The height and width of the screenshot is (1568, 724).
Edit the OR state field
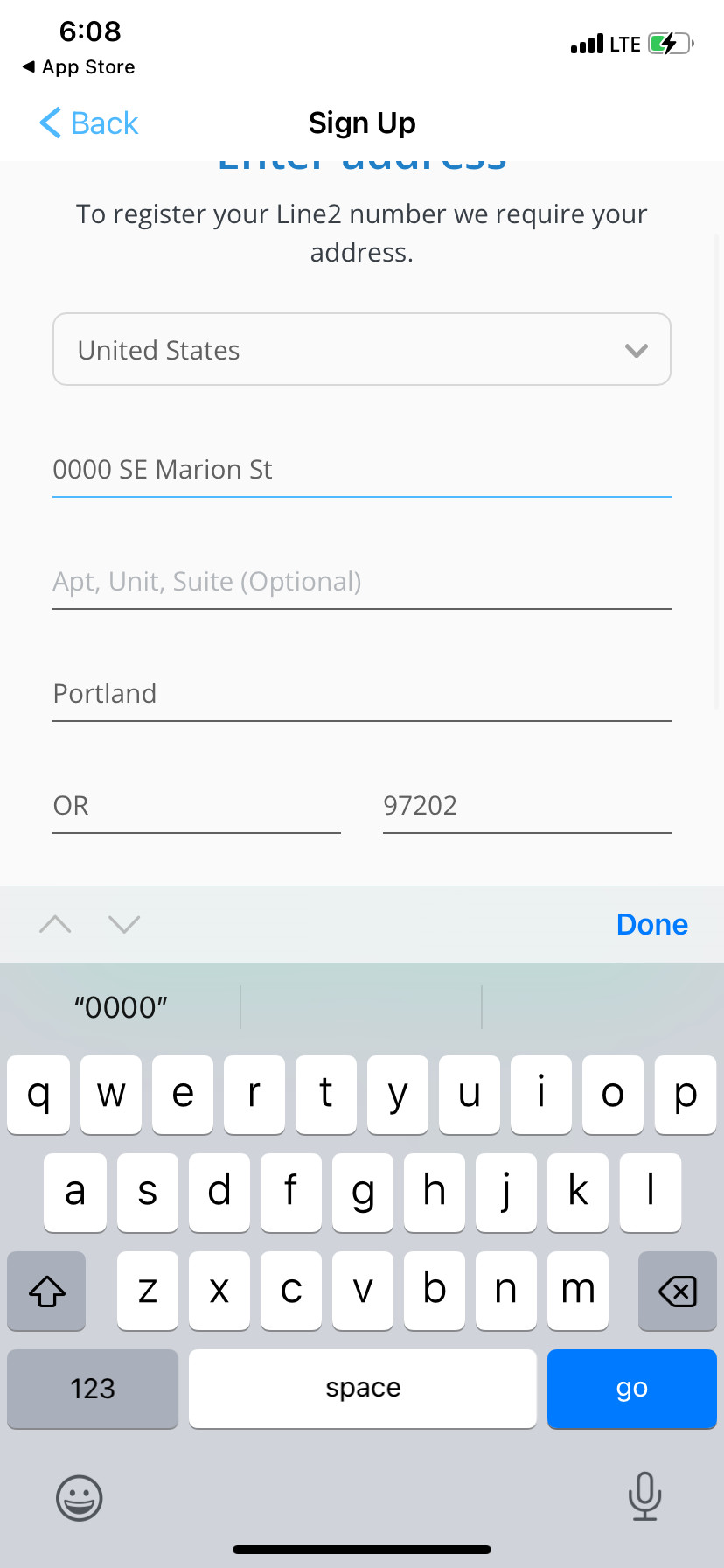pos(197,806)
